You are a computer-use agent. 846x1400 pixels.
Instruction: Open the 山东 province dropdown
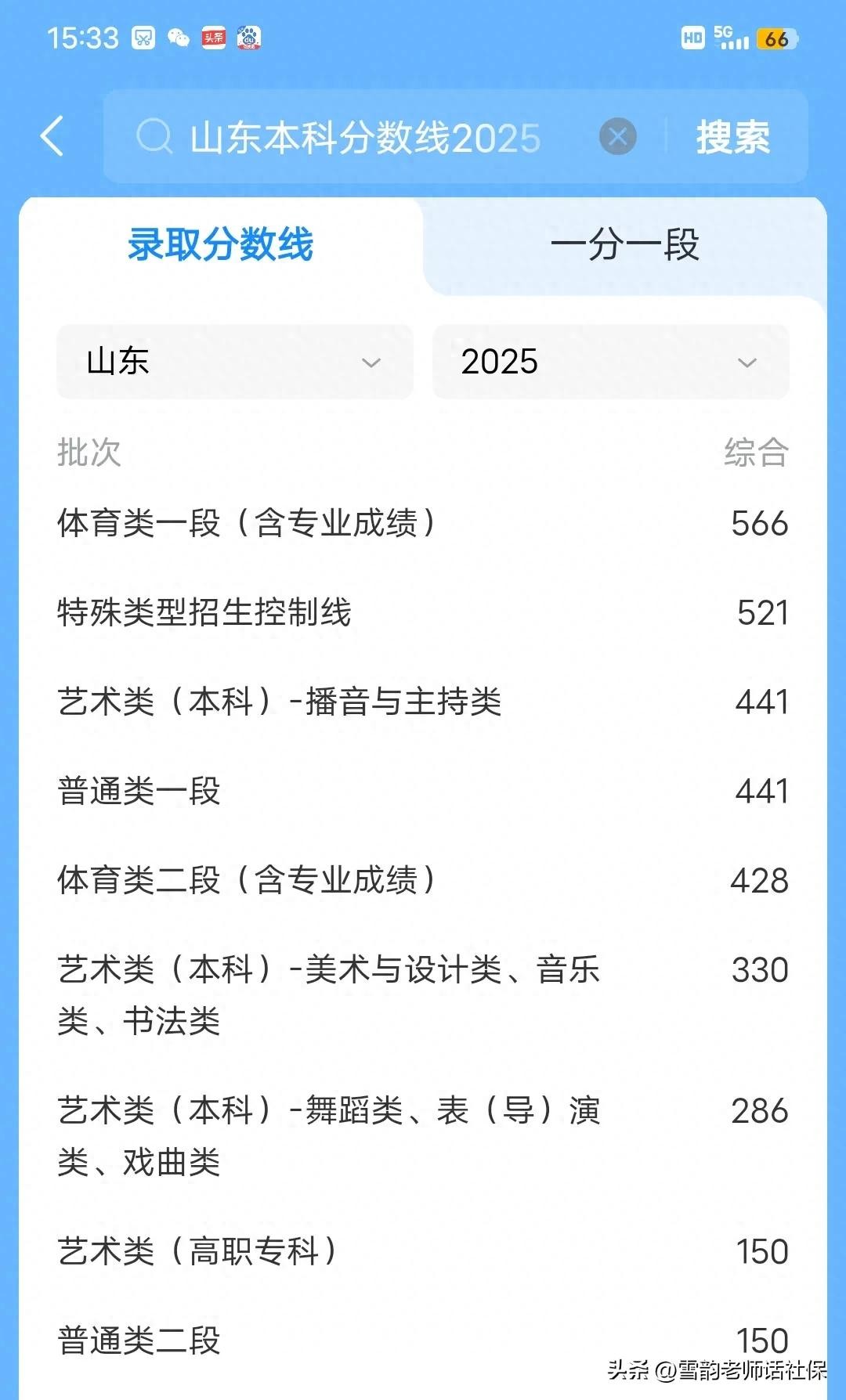(x=235, y=362)
